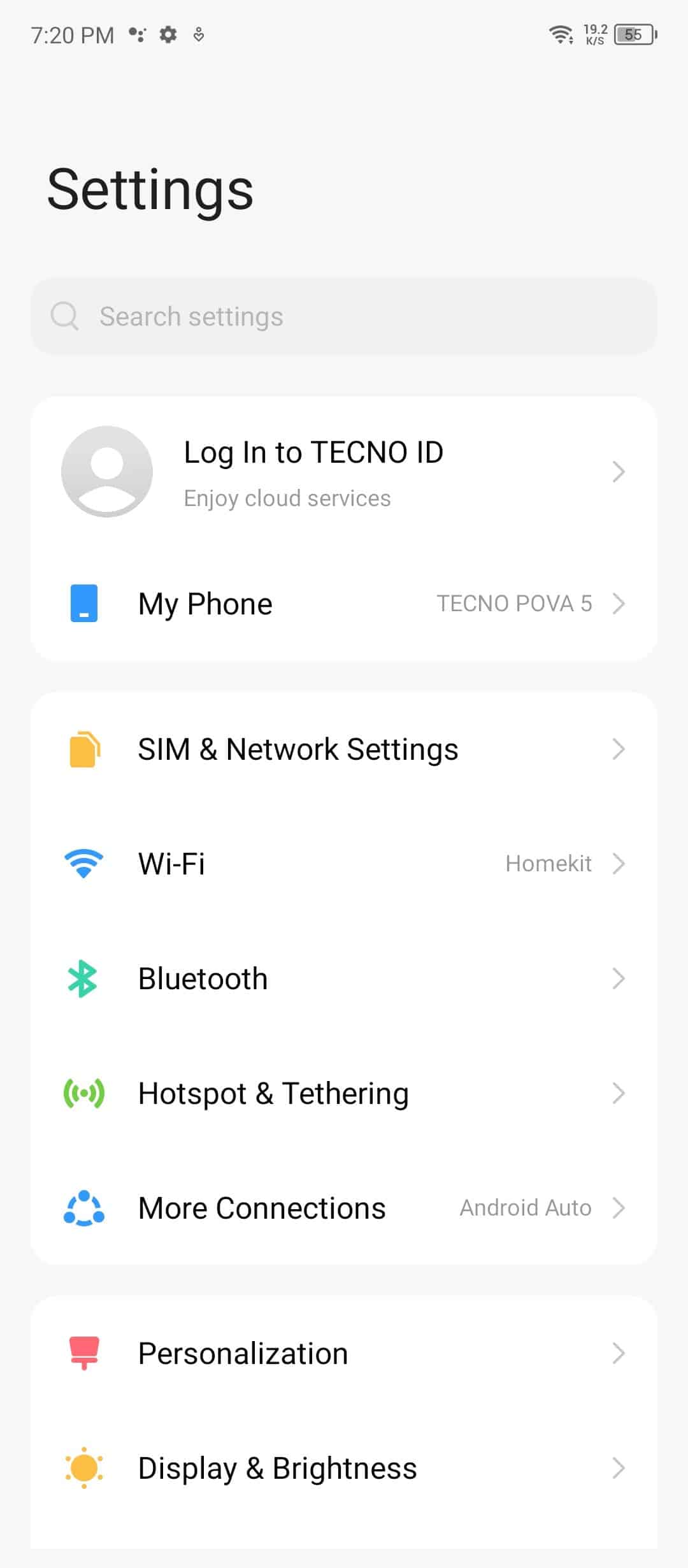The height and width of the screenshot is (1568, 688).
Task: Select Hotspot & Tethering
Action: [x=344, y=1093]
